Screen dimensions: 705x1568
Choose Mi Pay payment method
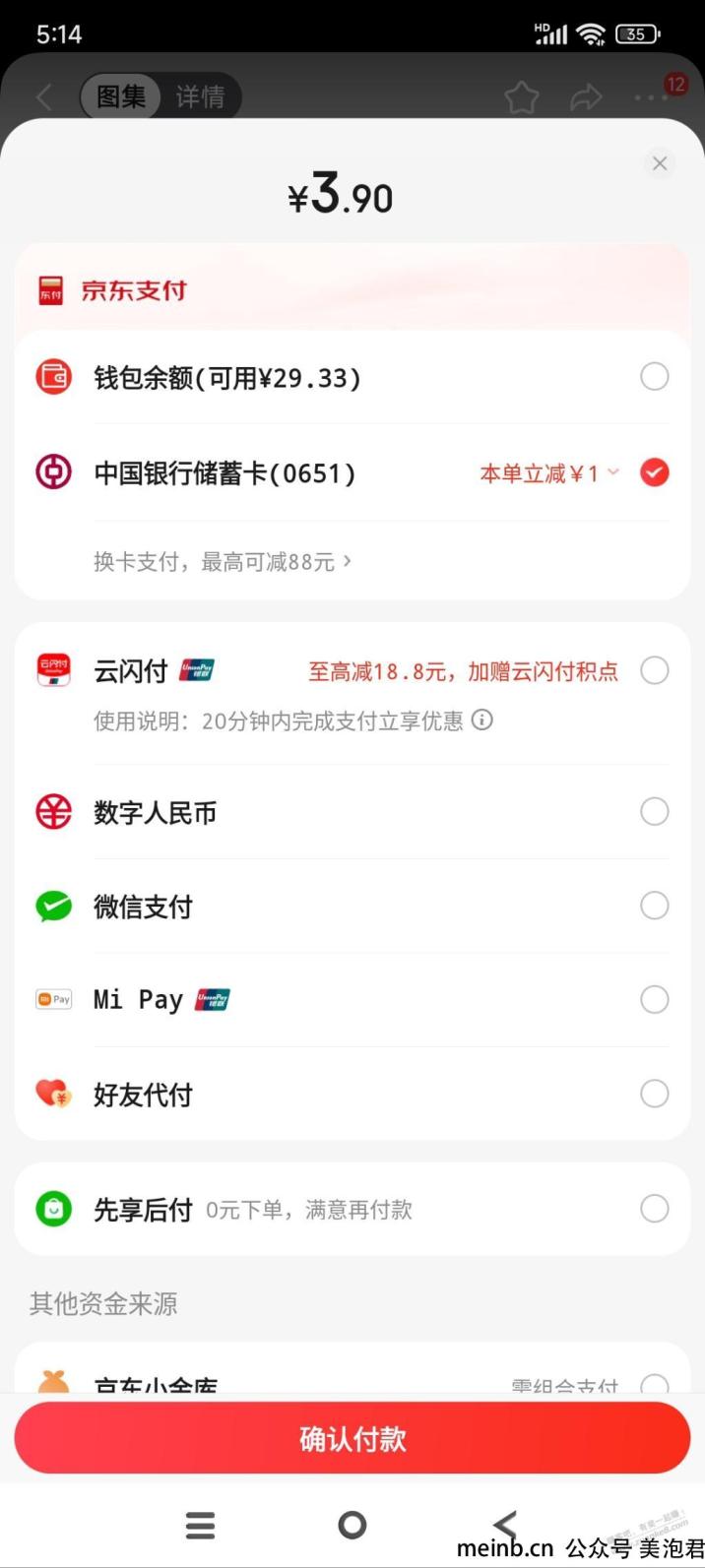pos(352,1000)
